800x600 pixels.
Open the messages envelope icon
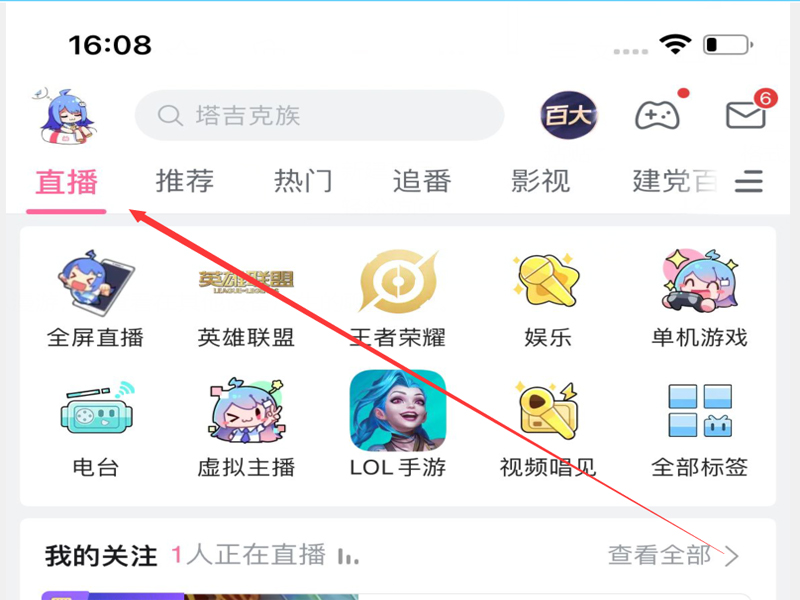click(x=746, y=115)
